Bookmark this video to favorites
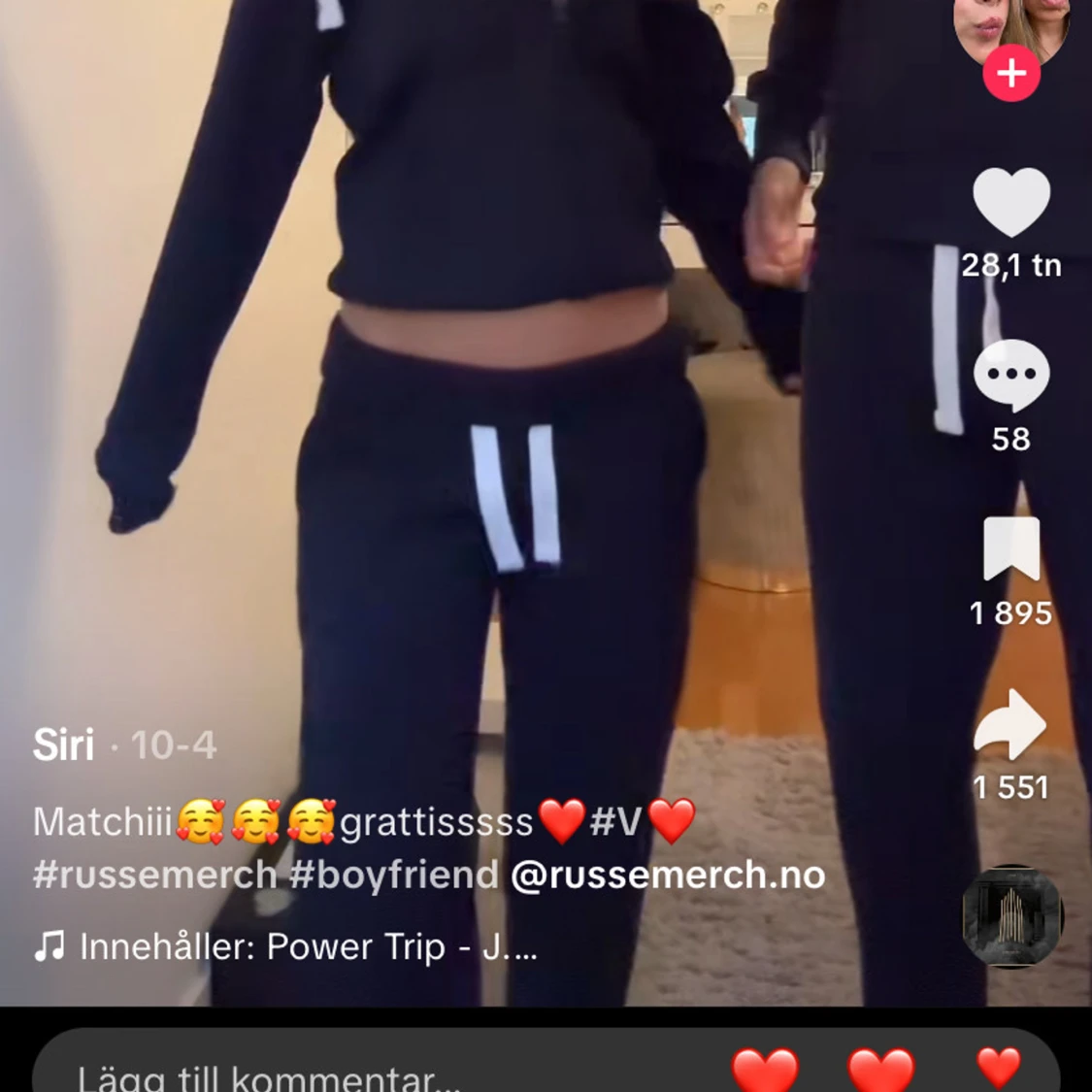The width and height of the screenshot is (1092, 1092). coord(1011,549)
